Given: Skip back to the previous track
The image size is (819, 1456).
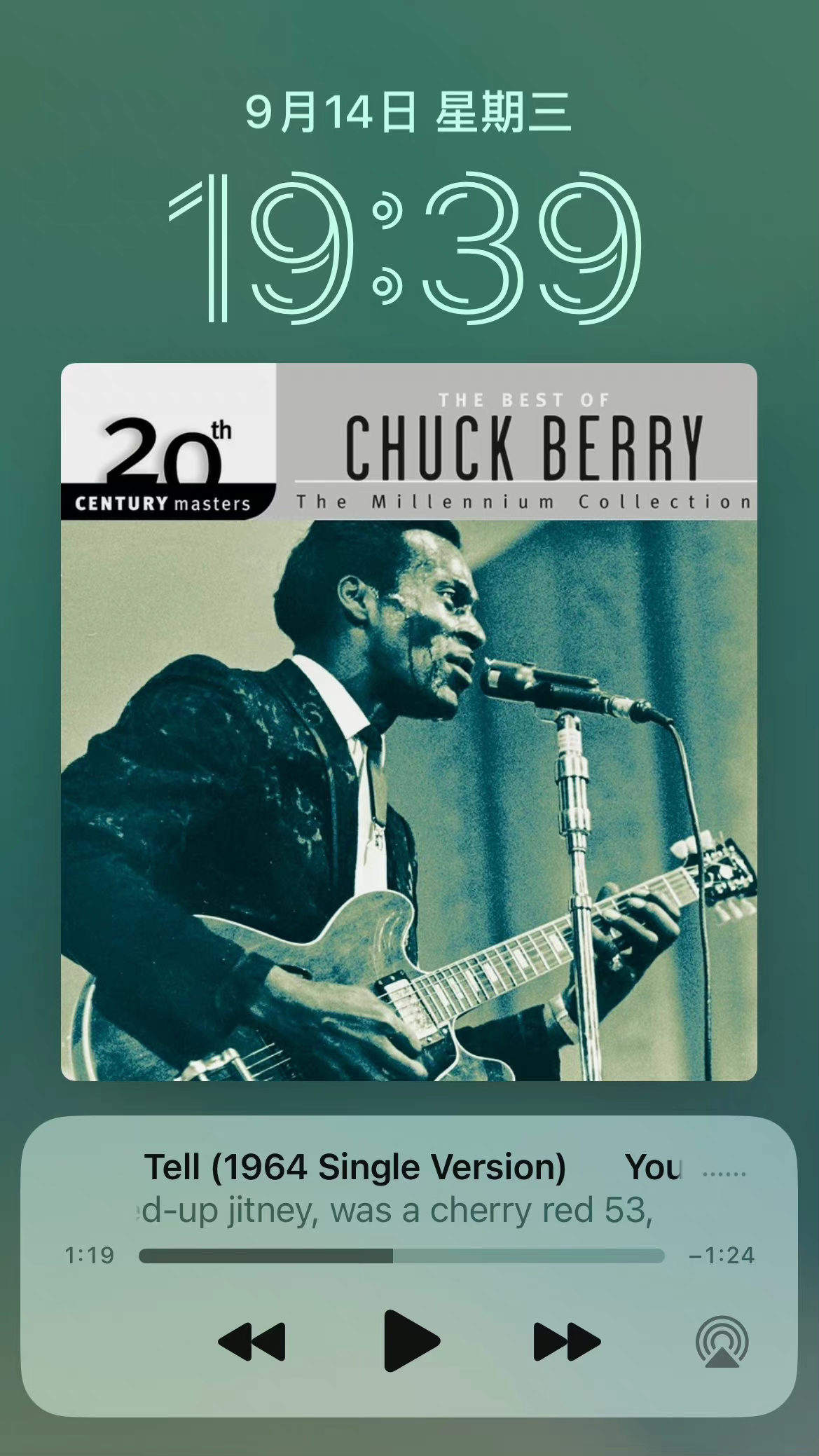Looking at the screenshot, I should [252, 1341].
